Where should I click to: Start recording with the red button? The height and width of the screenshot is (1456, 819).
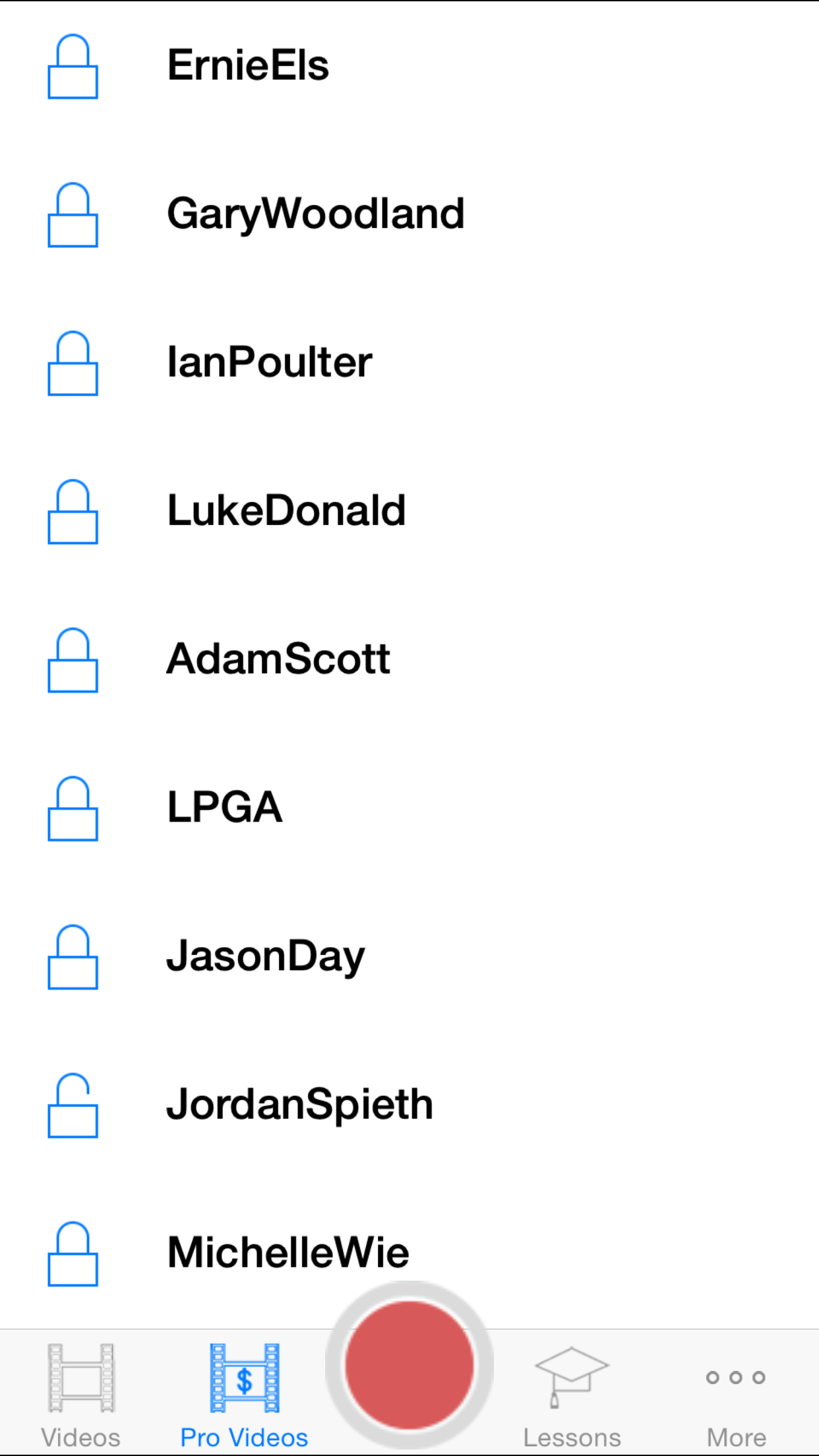pos(409,1365)
